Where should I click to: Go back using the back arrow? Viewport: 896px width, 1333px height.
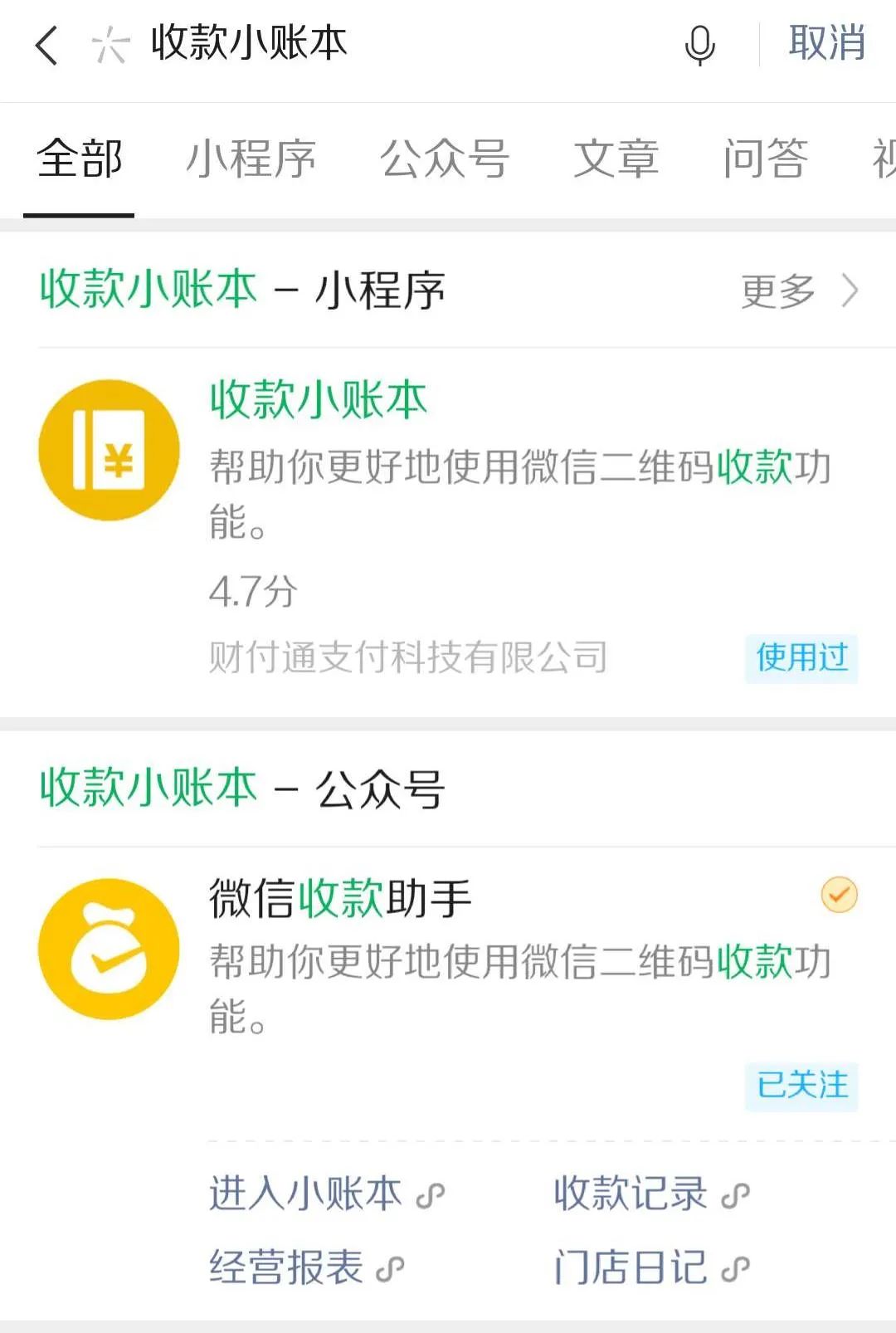pyautogui.click(x=46, y=45)
